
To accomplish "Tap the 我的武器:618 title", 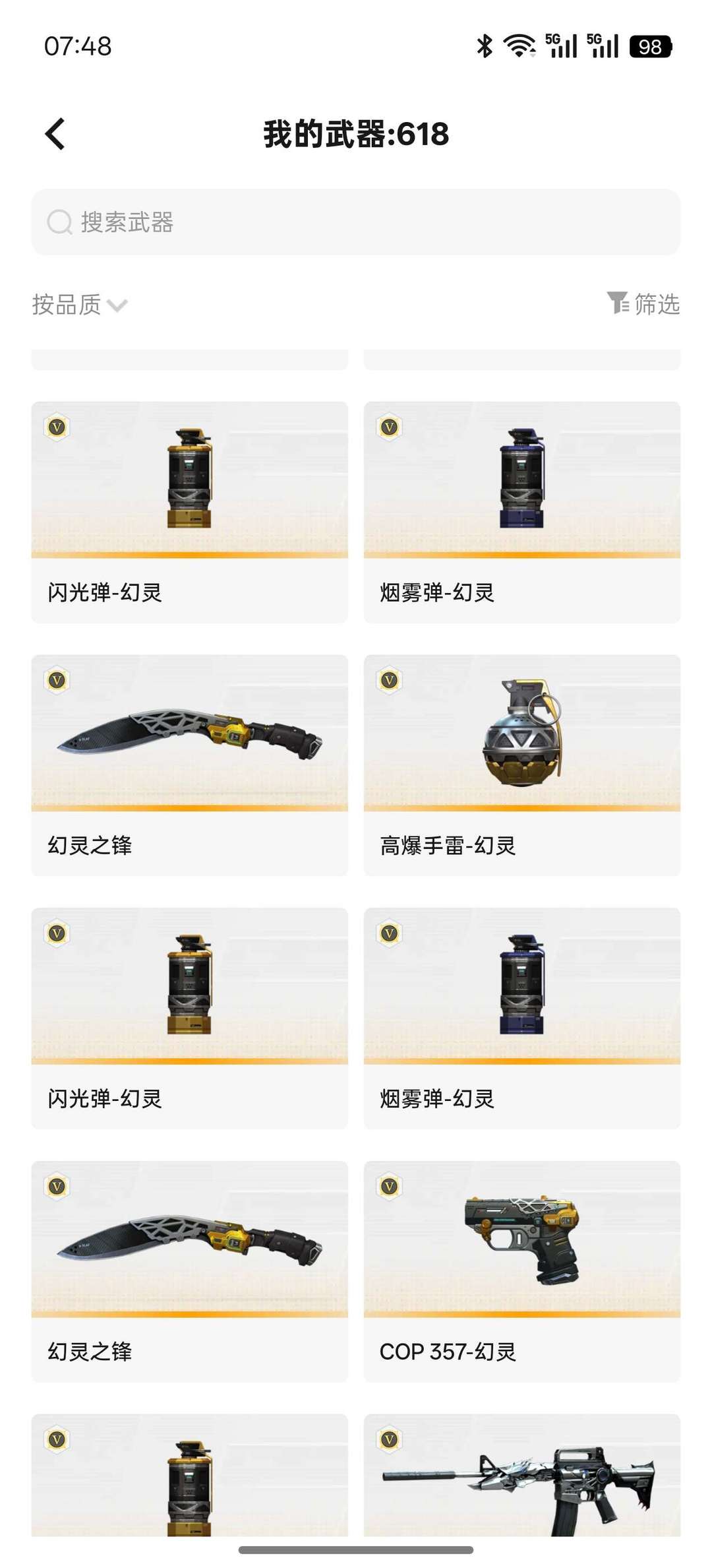I will click(356, 134).
